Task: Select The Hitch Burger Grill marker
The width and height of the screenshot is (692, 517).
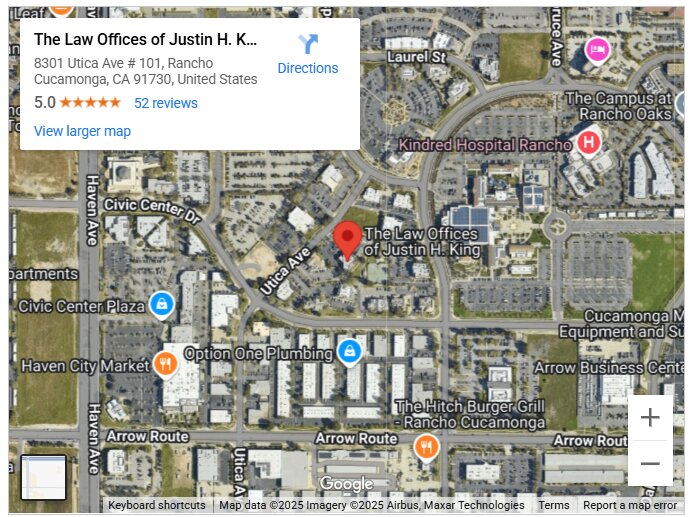Action: [427, 447]
